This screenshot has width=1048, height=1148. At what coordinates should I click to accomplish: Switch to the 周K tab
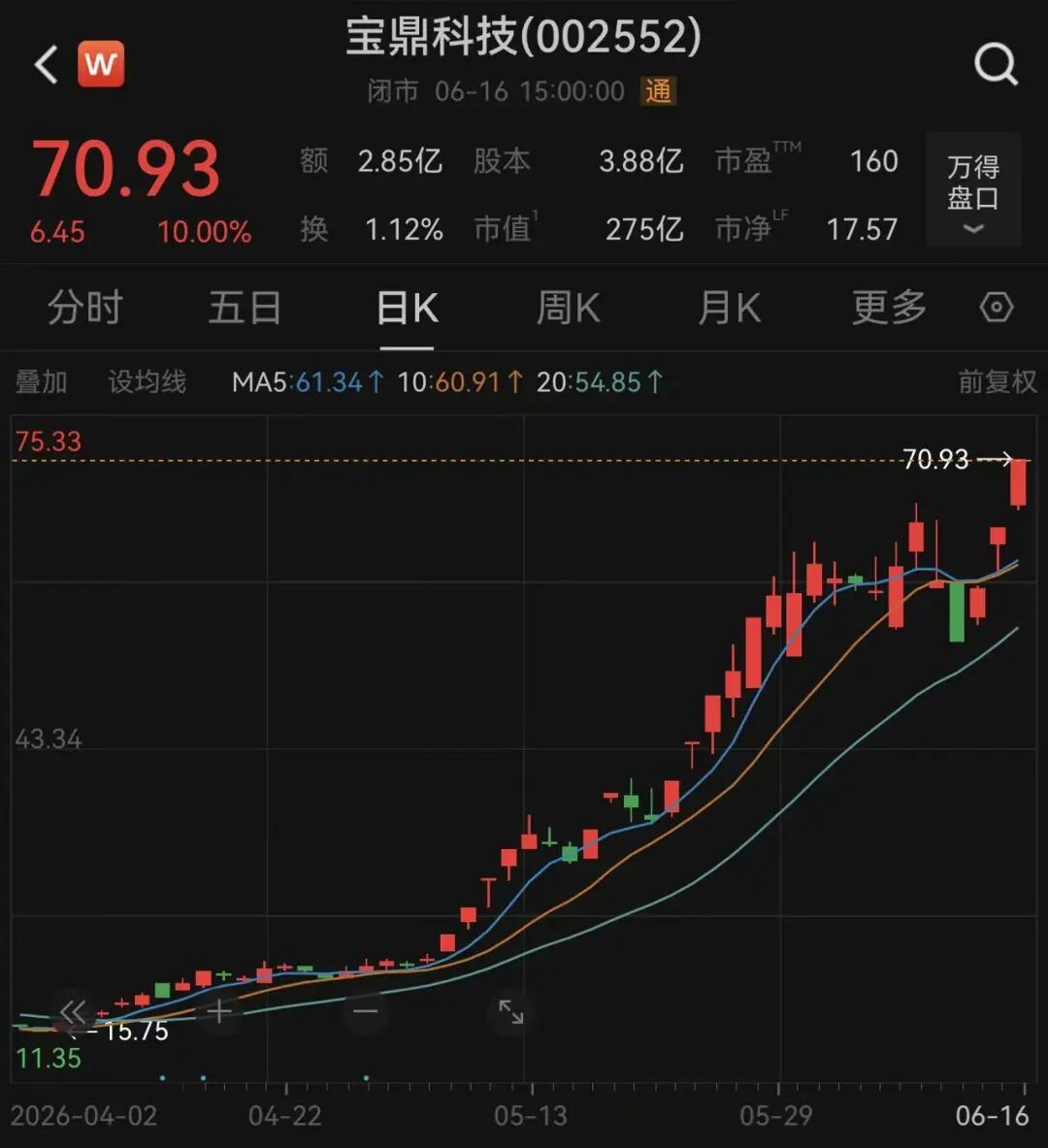pos(569,307)
